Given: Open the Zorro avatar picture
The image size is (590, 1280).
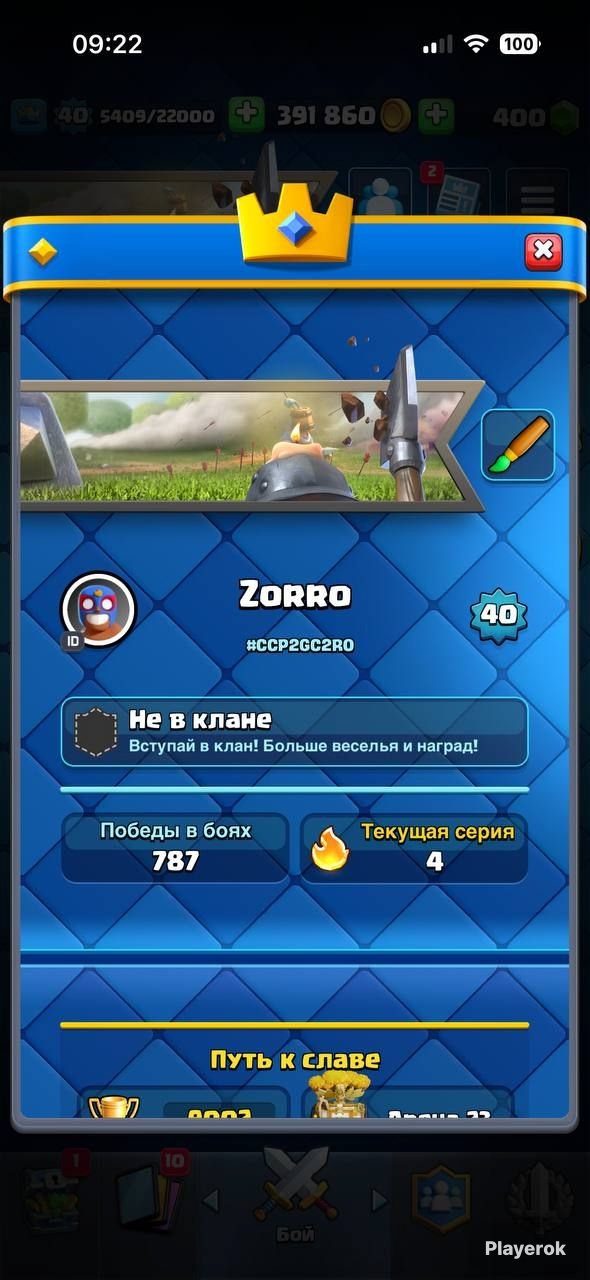Looking at the screenshot, I should (x=98, y=609).
